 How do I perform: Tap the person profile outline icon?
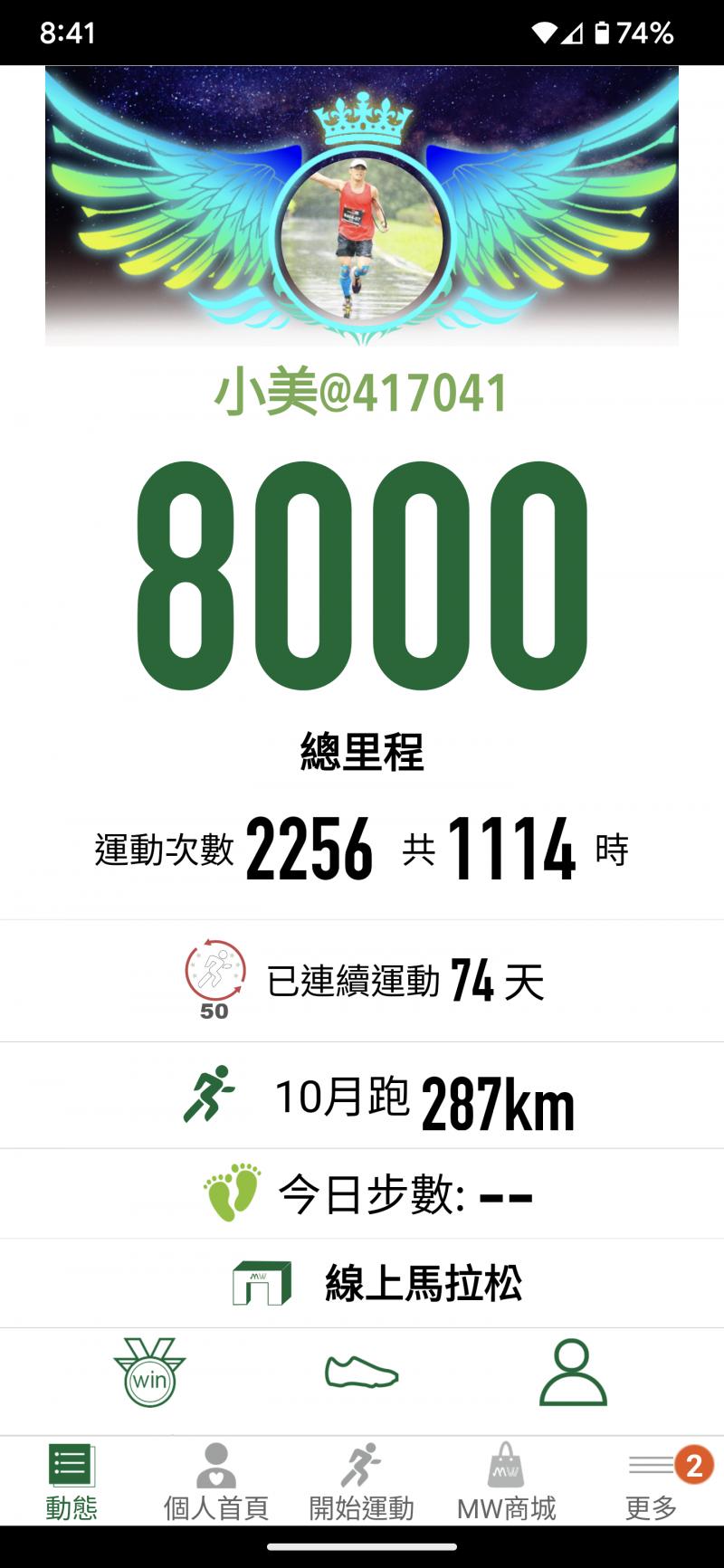tap(573, 1373)
